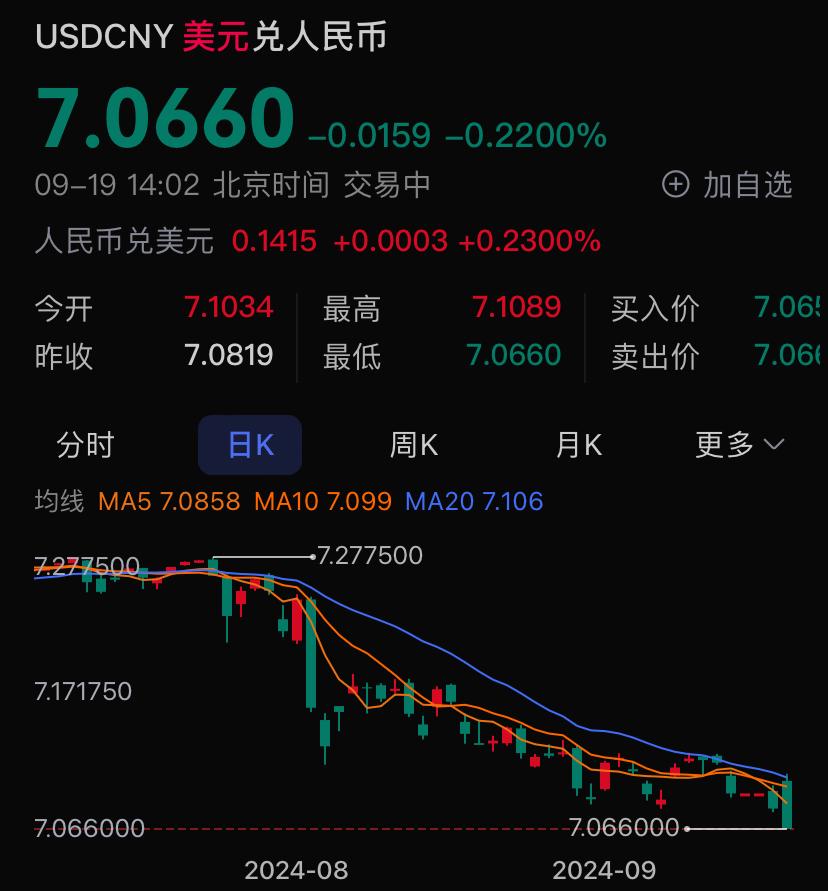
Task: Expand the 更多 options dropdown
Action: pyautogui.click(x=727, y=444)
